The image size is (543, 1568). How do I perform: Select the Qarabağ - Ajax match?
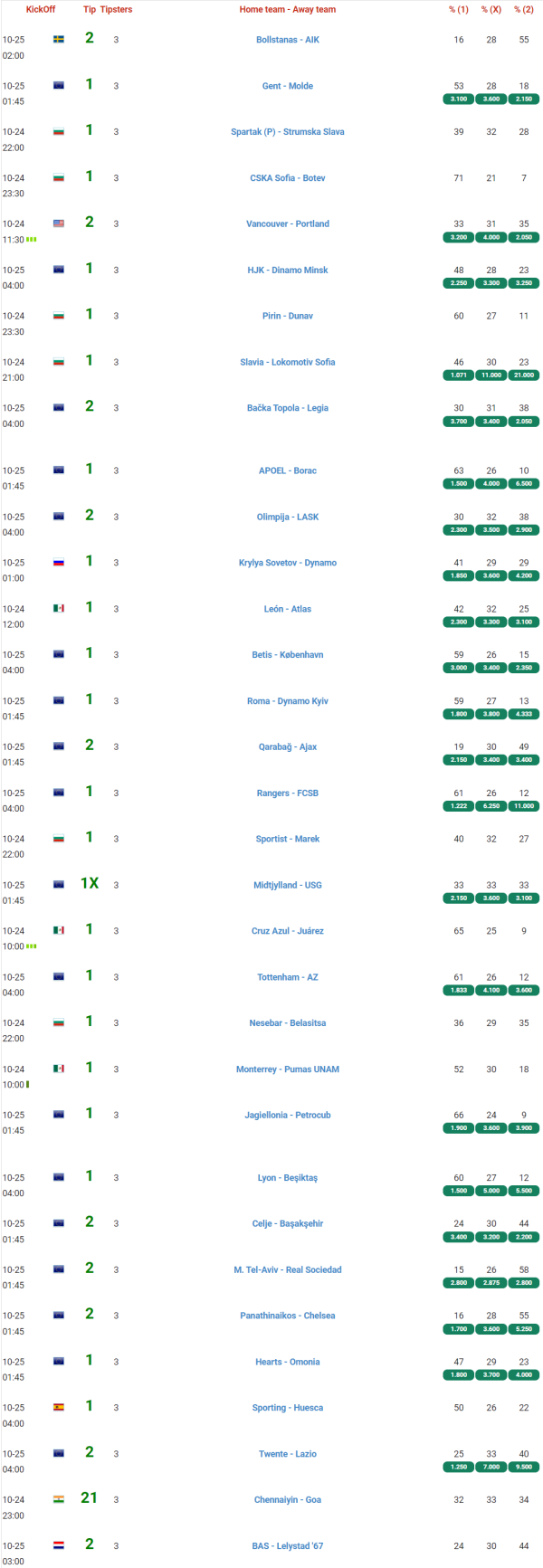(x=287, y=746)
